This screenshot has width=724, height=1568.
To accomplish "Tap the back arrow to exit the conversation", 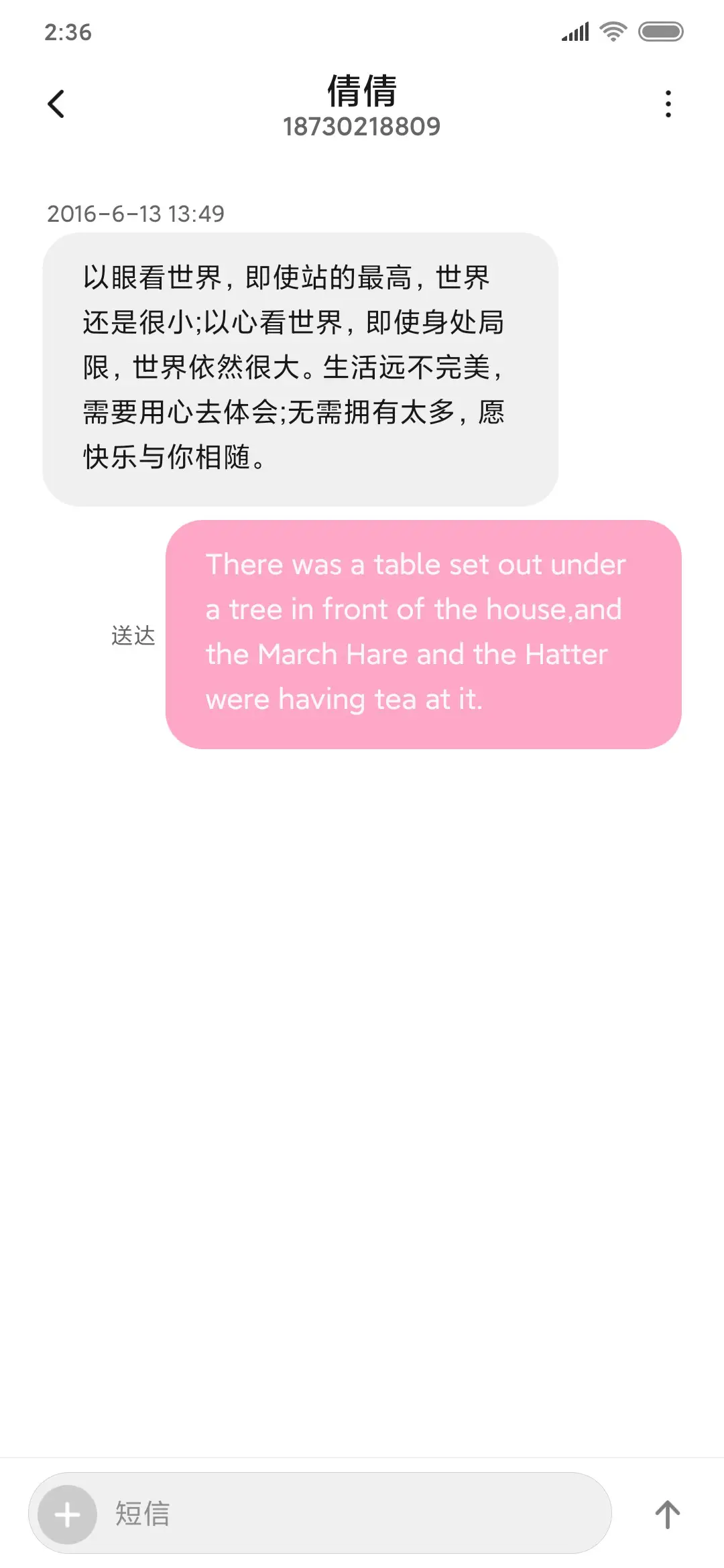I will point(57,104).
